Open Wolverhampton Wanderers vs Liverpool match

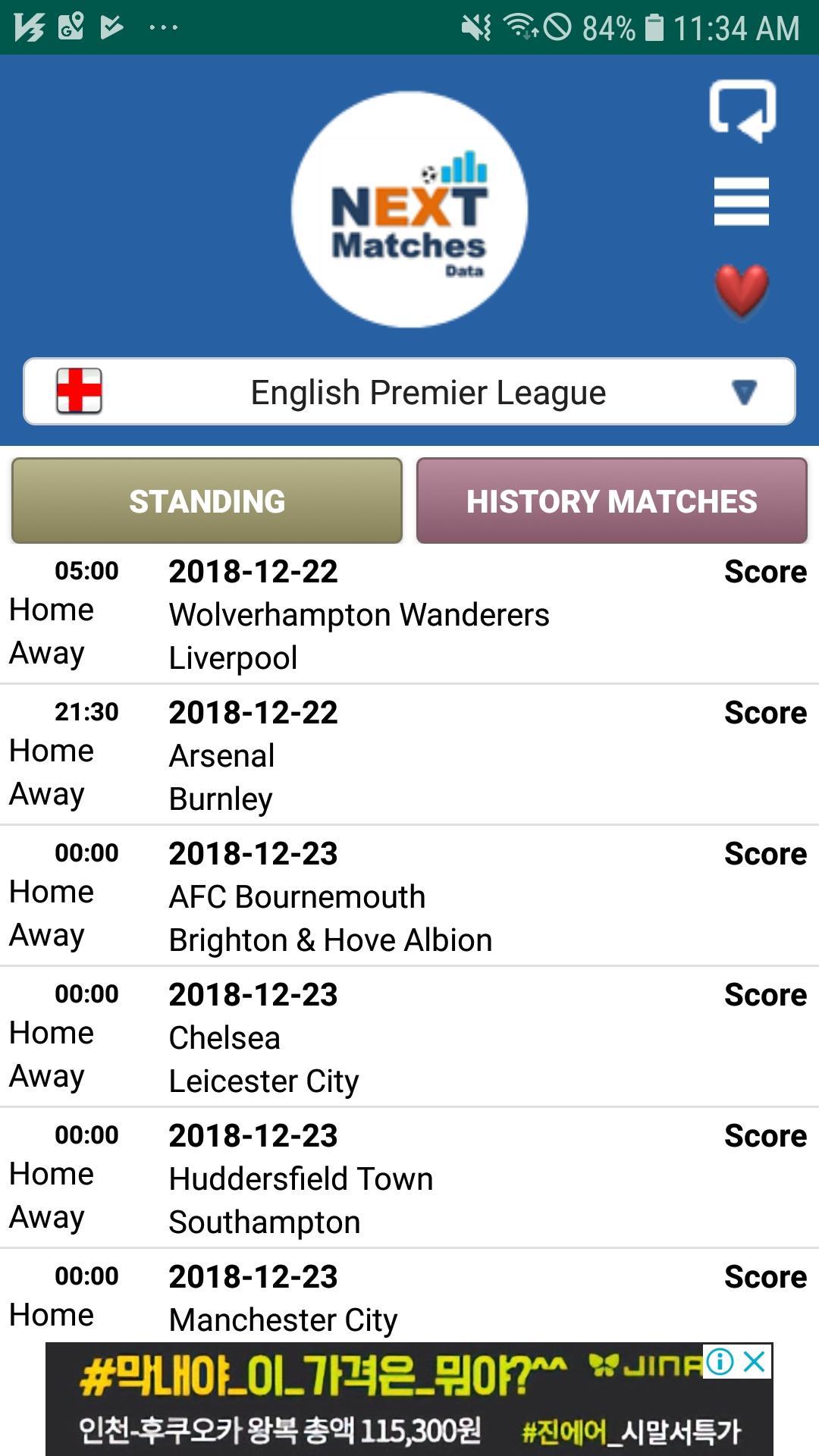click(x=409, y=615)
